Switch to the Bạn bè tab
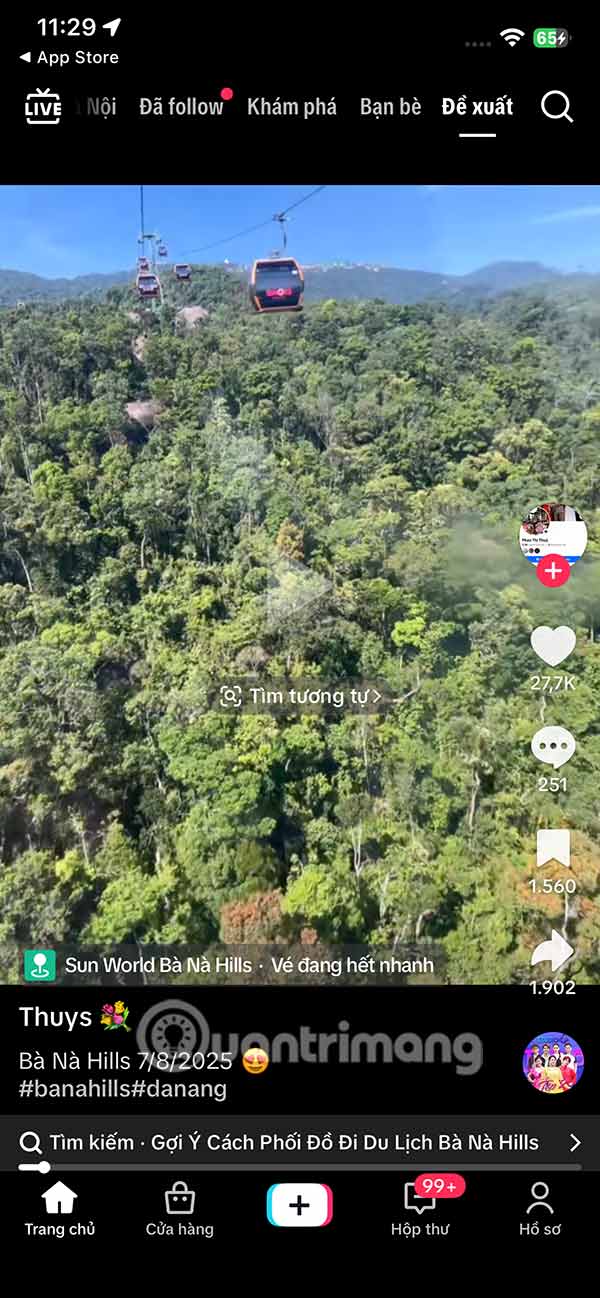Screen dimensions: 600x1298 tap(390, 106)
